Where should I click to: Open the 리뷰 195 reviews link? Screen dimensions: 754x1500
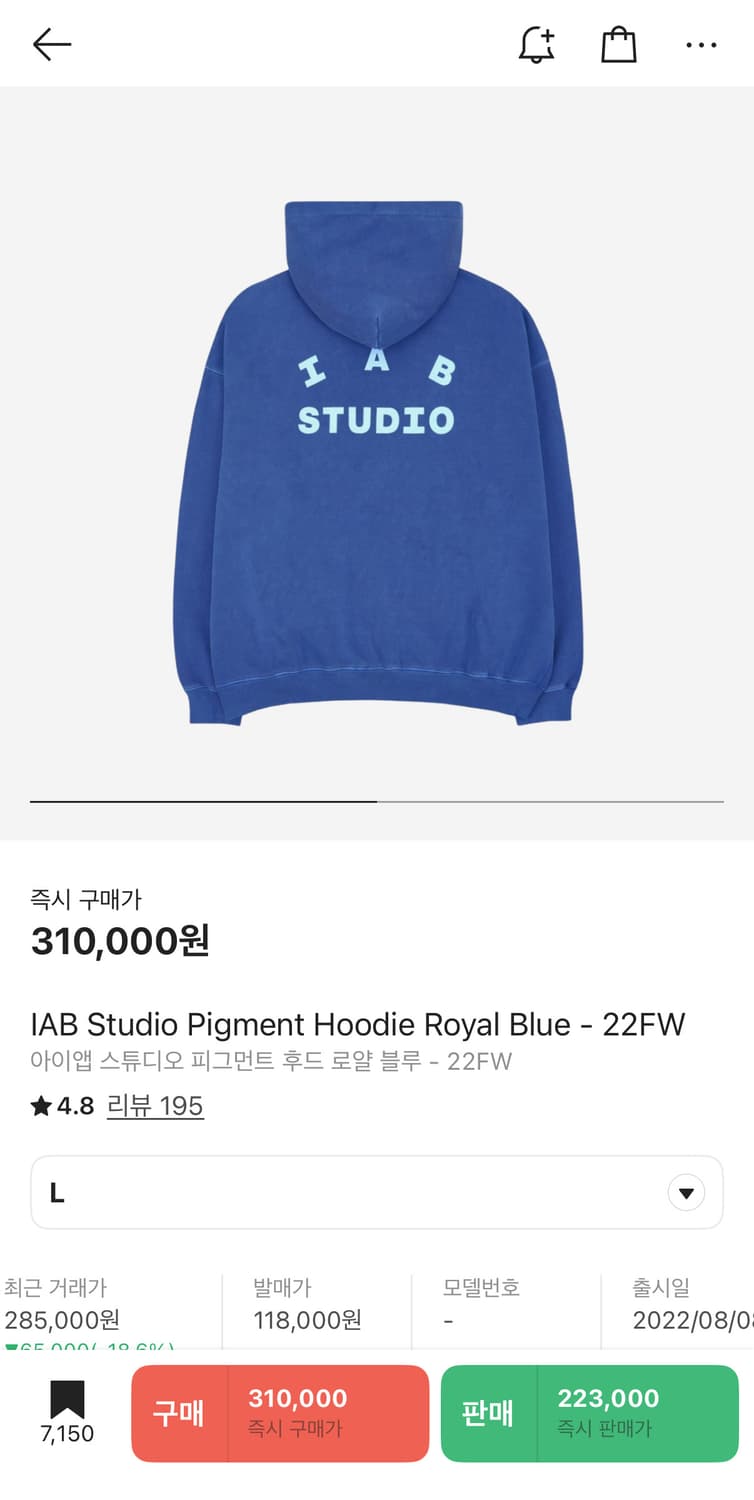[x=155, y=1106]
